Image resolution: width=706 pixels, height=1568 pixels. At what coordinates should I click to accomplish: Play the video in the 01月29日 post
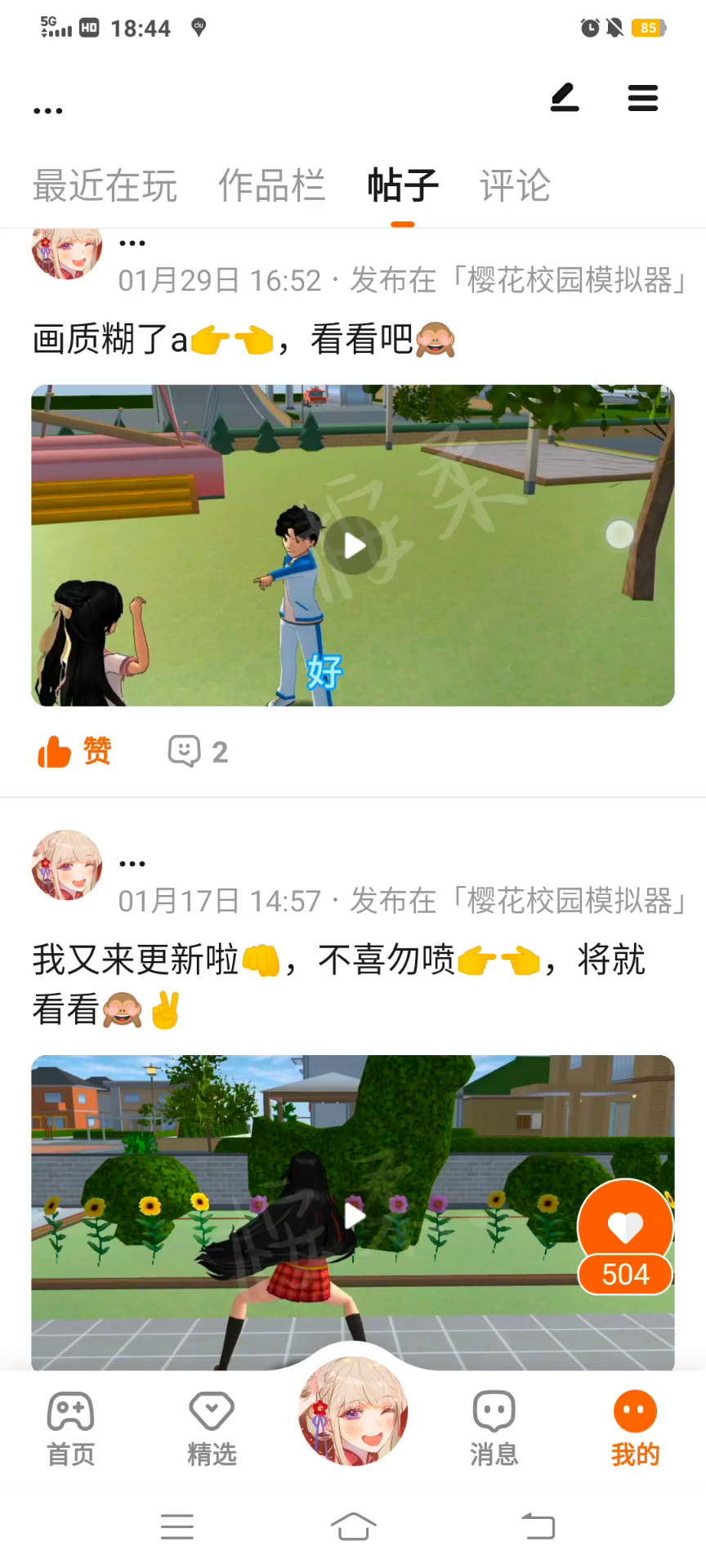(353, 546)
